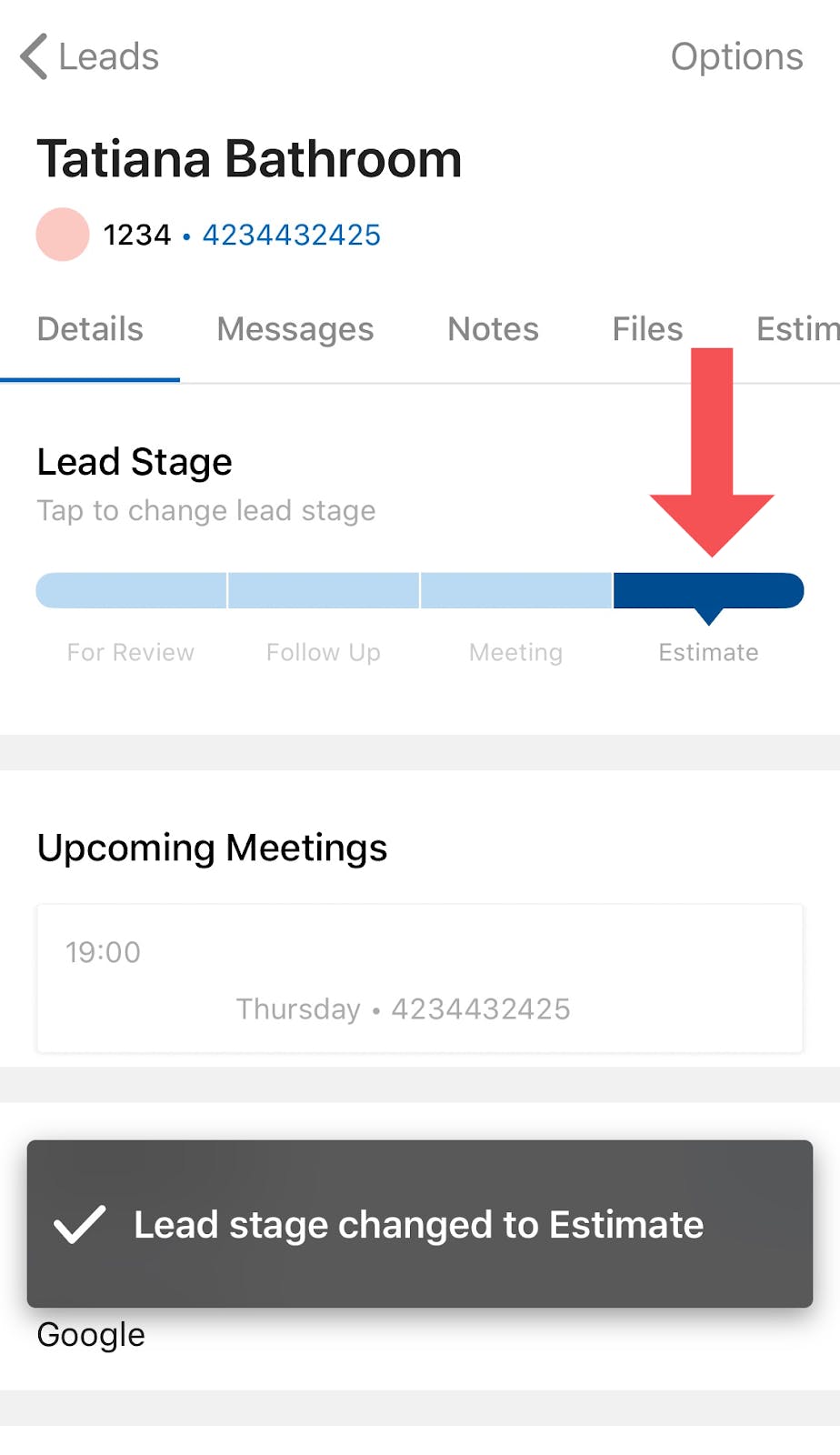
Task: Switch lead stage to For Review
Action: [130, 590]
